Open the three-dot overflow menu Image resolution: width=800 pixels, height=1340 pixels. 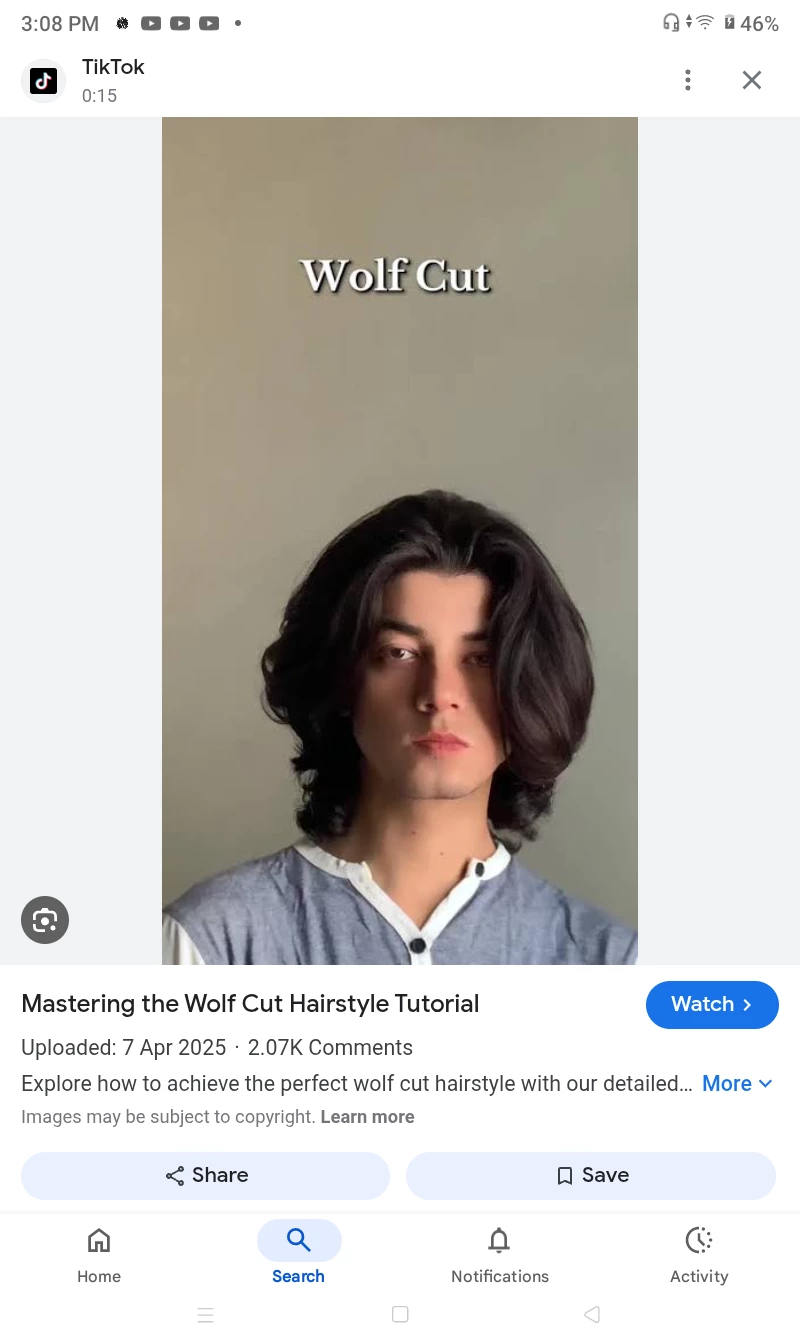coord(687,80)
